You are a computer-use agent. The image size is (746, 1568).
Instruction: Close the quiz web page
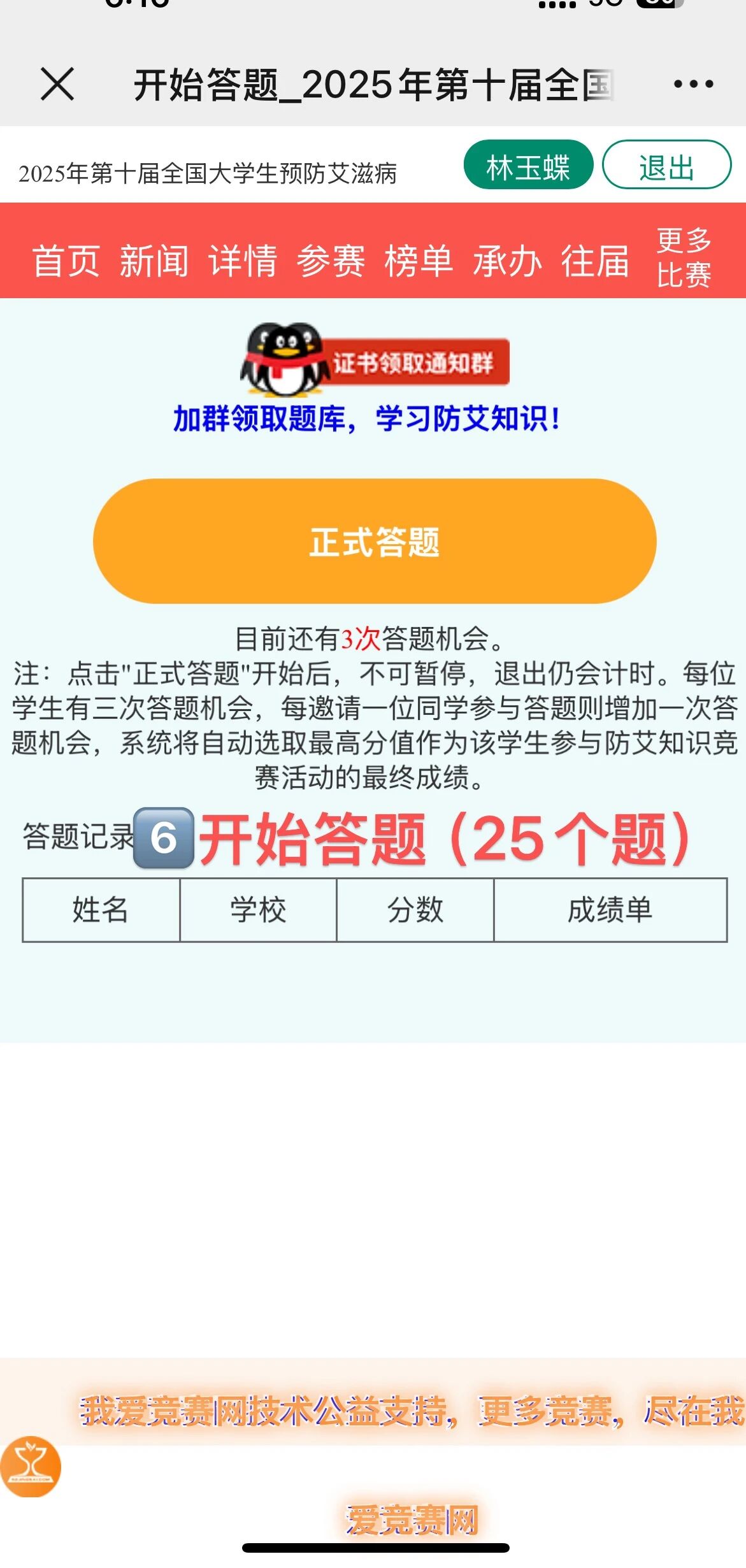click(57, 84)
